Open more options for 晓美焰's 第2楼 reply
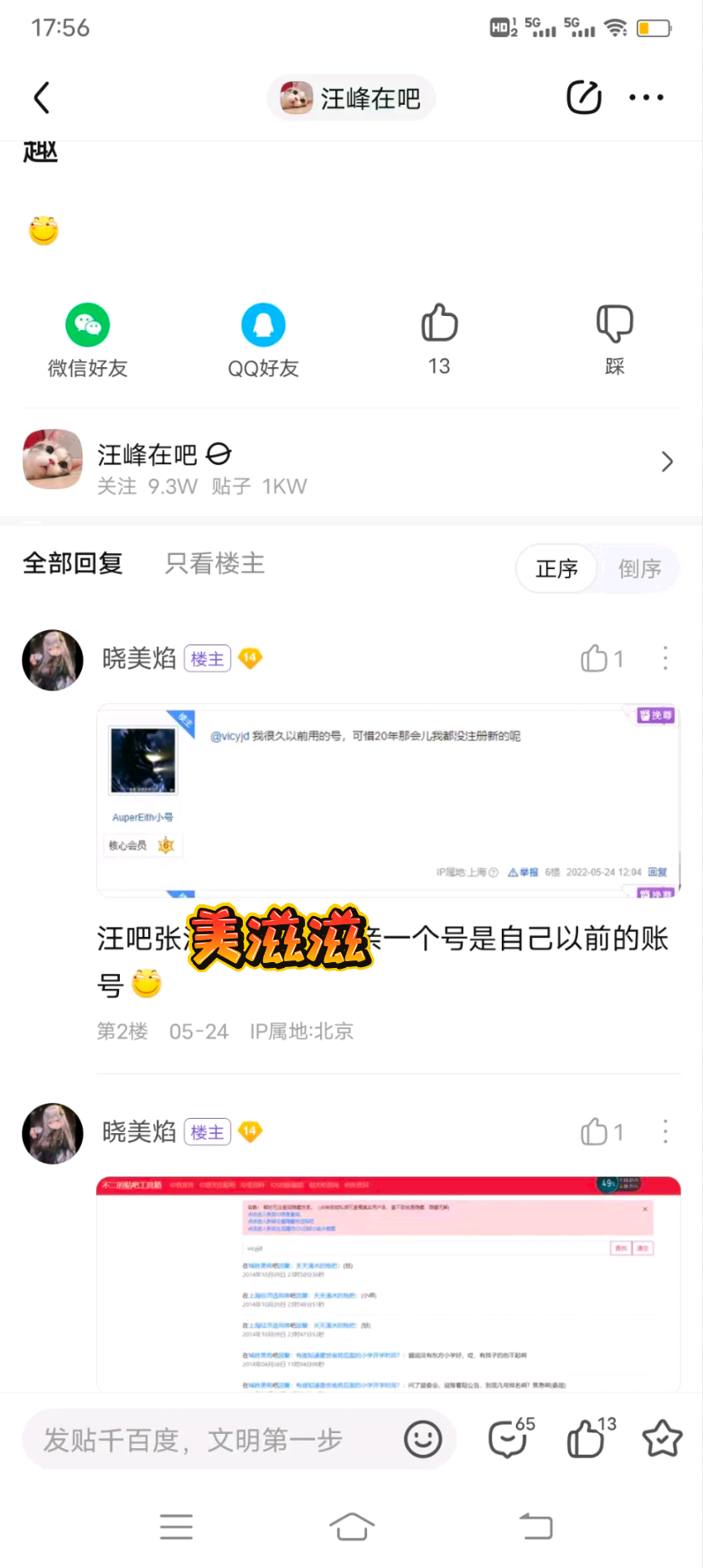Screen dimensions: 703x1568 coord(665,659)
